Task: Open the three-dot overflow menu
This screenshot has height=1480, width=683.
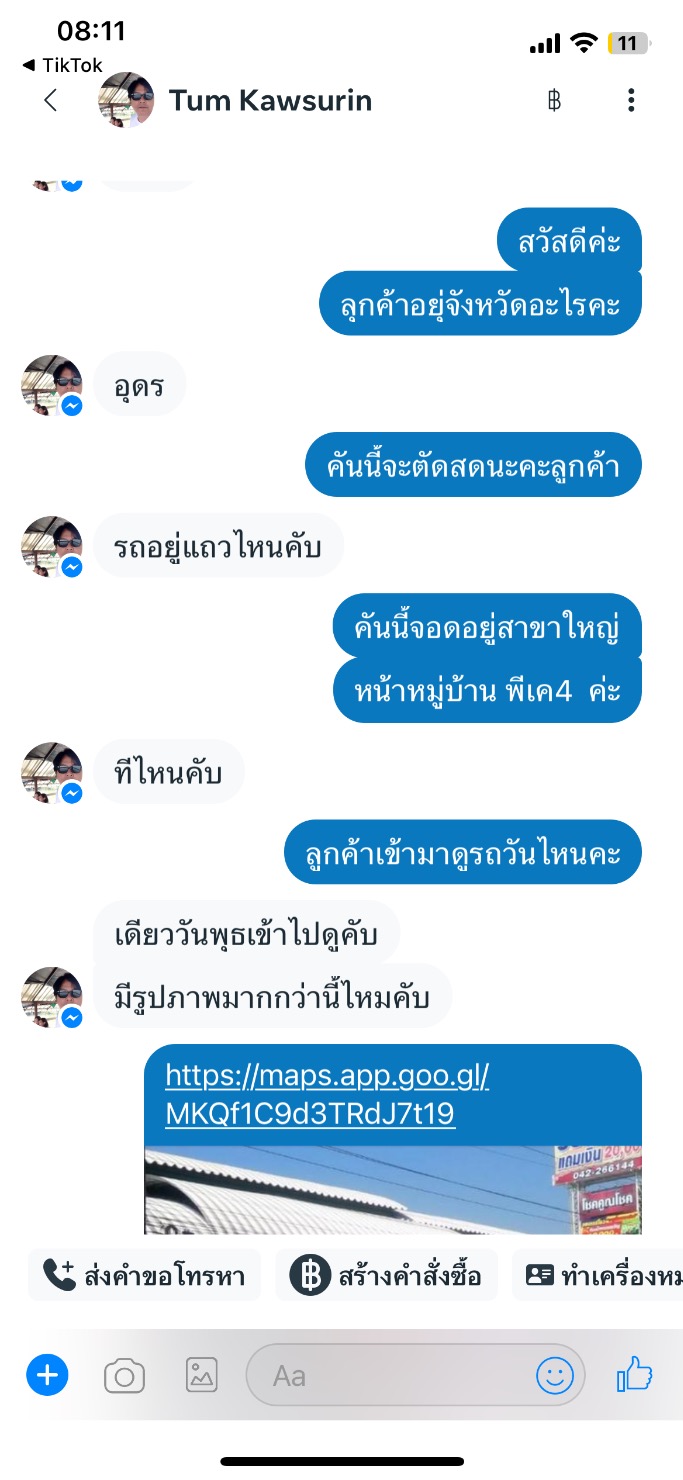Action: 631,100
